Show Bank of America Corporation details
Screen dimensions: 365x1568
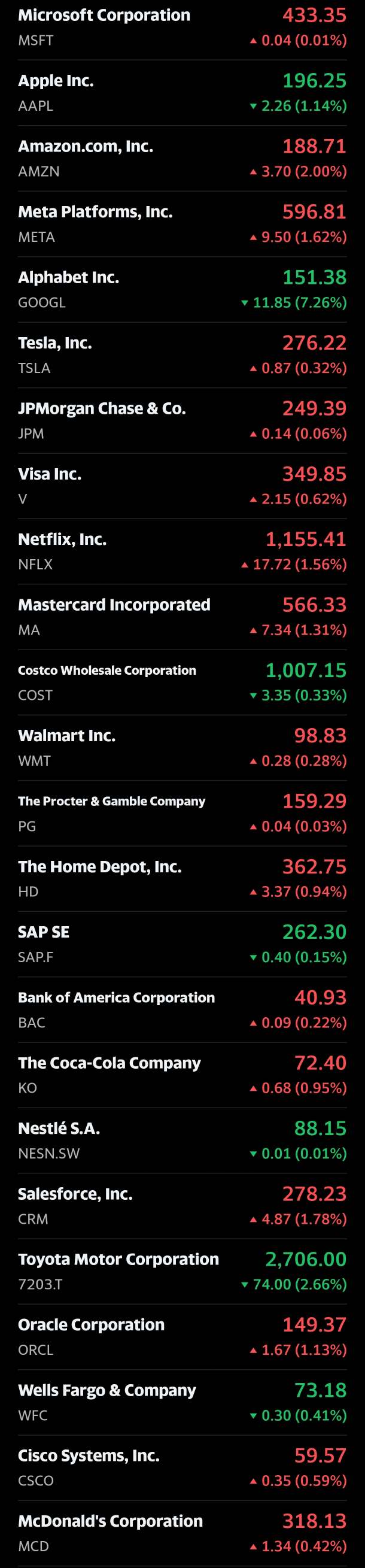182,1009
